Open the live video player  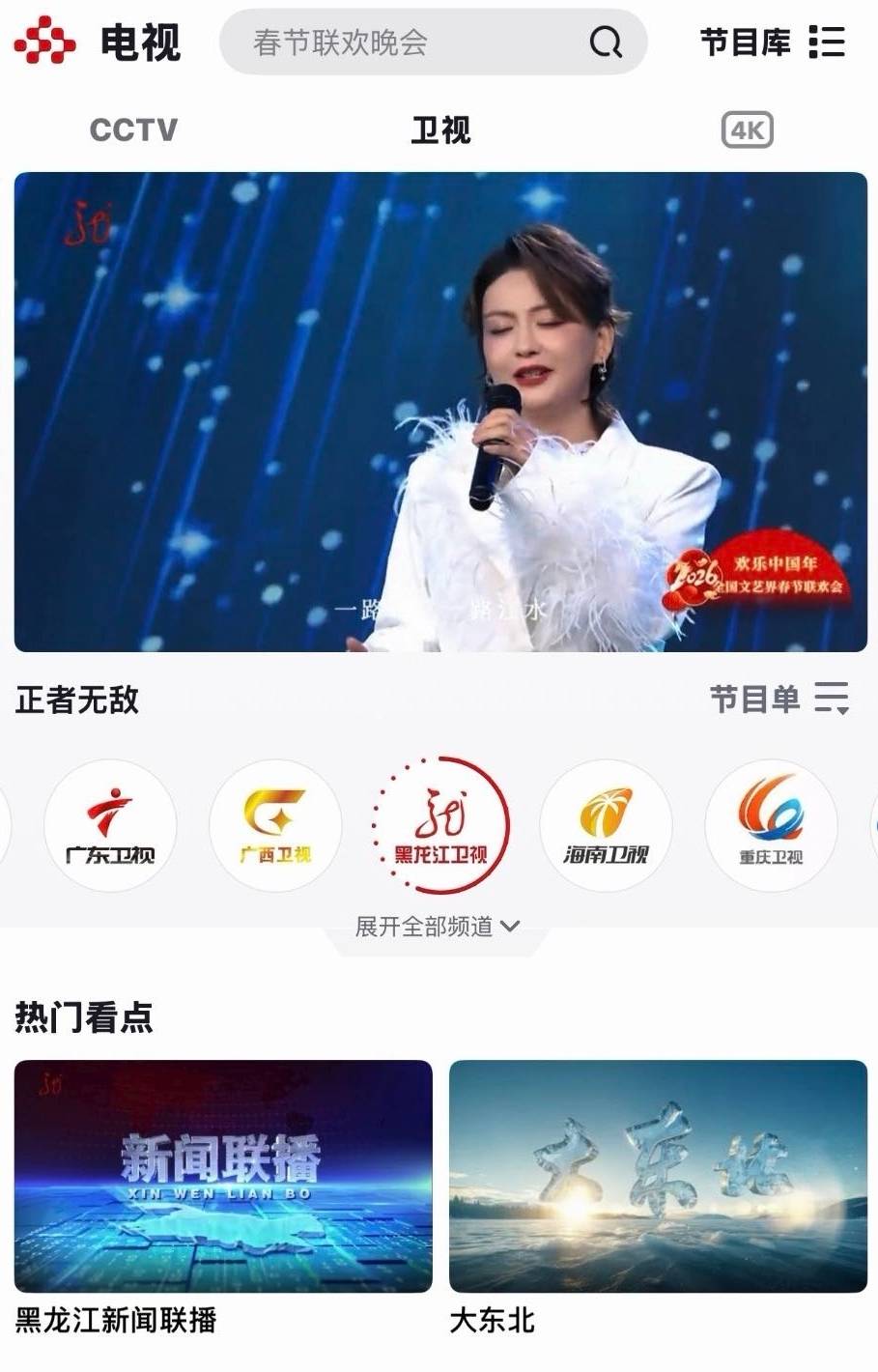(x=440, y=412)
